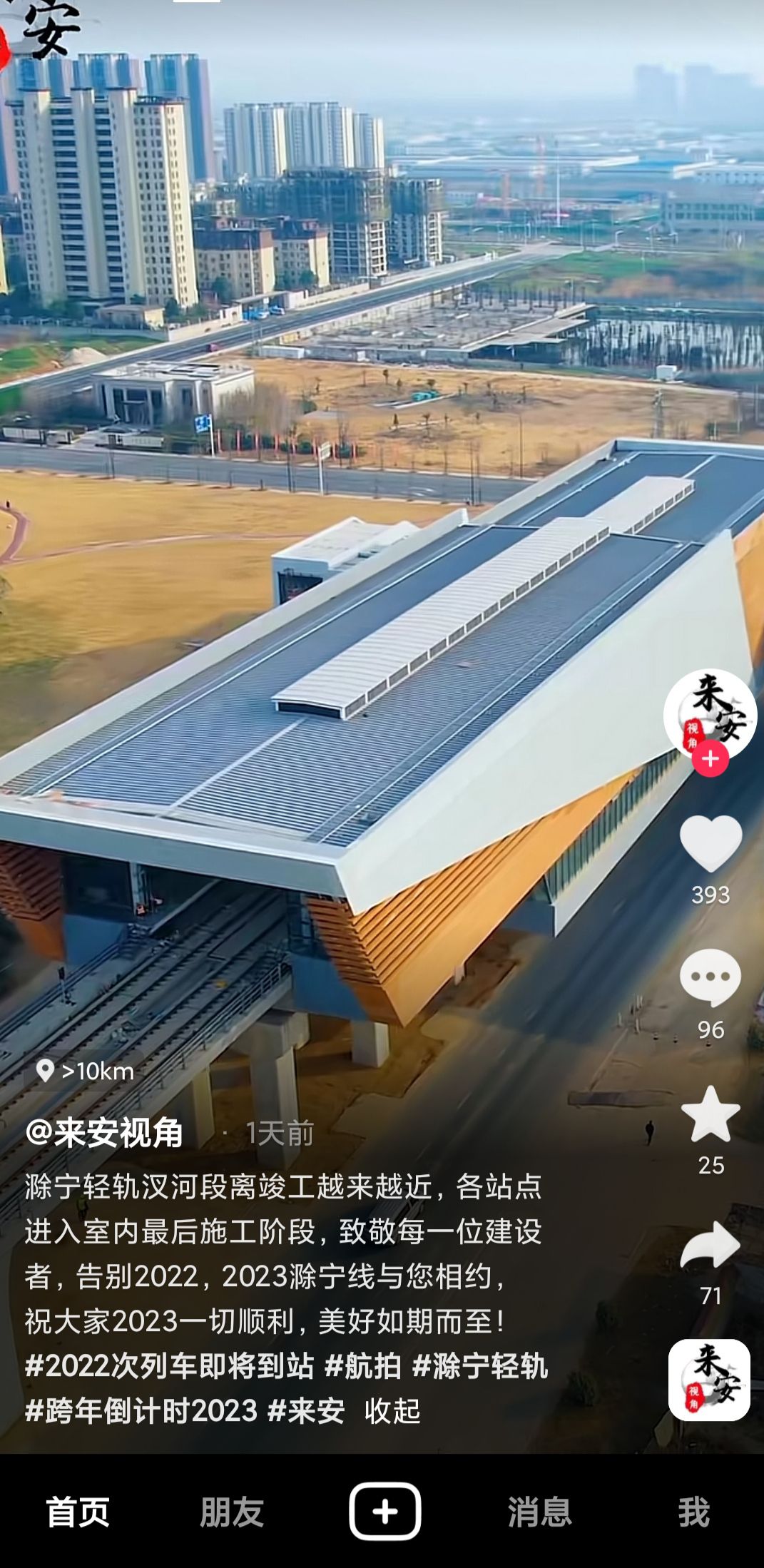The image size is (764, 1568).
Task: Open the comments with 96 replies
Action: 710,978
